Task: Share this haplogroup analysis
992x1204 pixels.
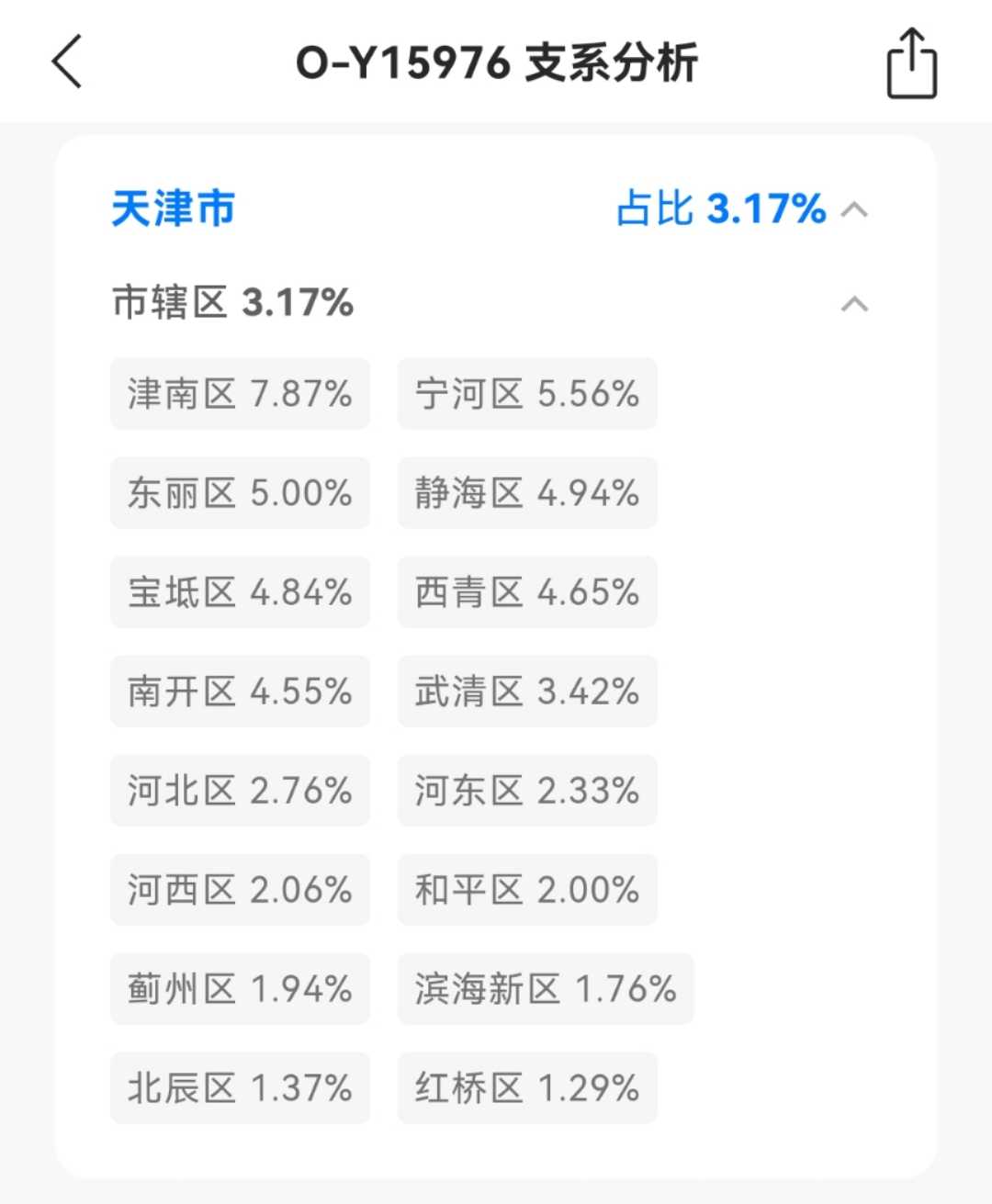Action: 911,63
